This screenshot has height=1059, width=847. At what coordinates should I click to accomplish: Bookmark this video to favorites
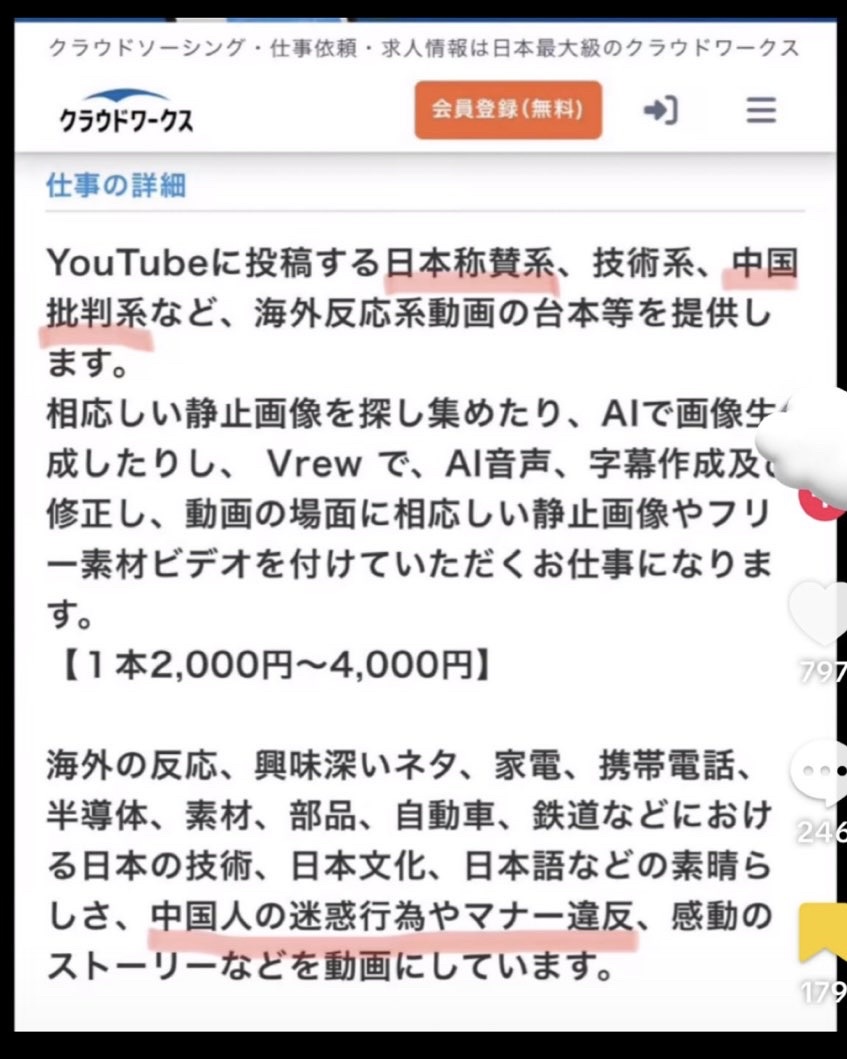click(x=824, y=934)
